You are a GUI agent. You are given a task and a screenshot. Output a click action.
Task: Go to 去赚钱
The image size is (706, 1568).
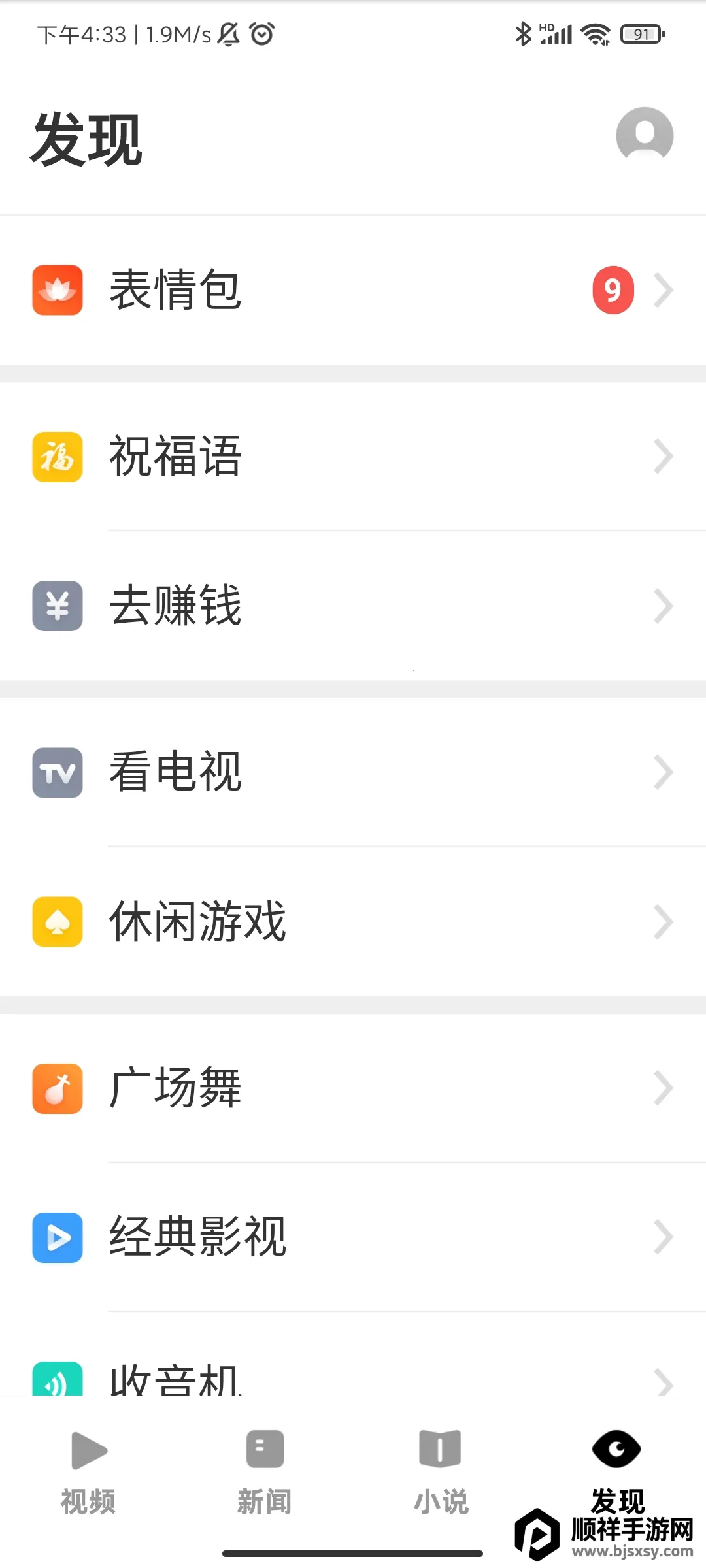(x=353, y=606)
